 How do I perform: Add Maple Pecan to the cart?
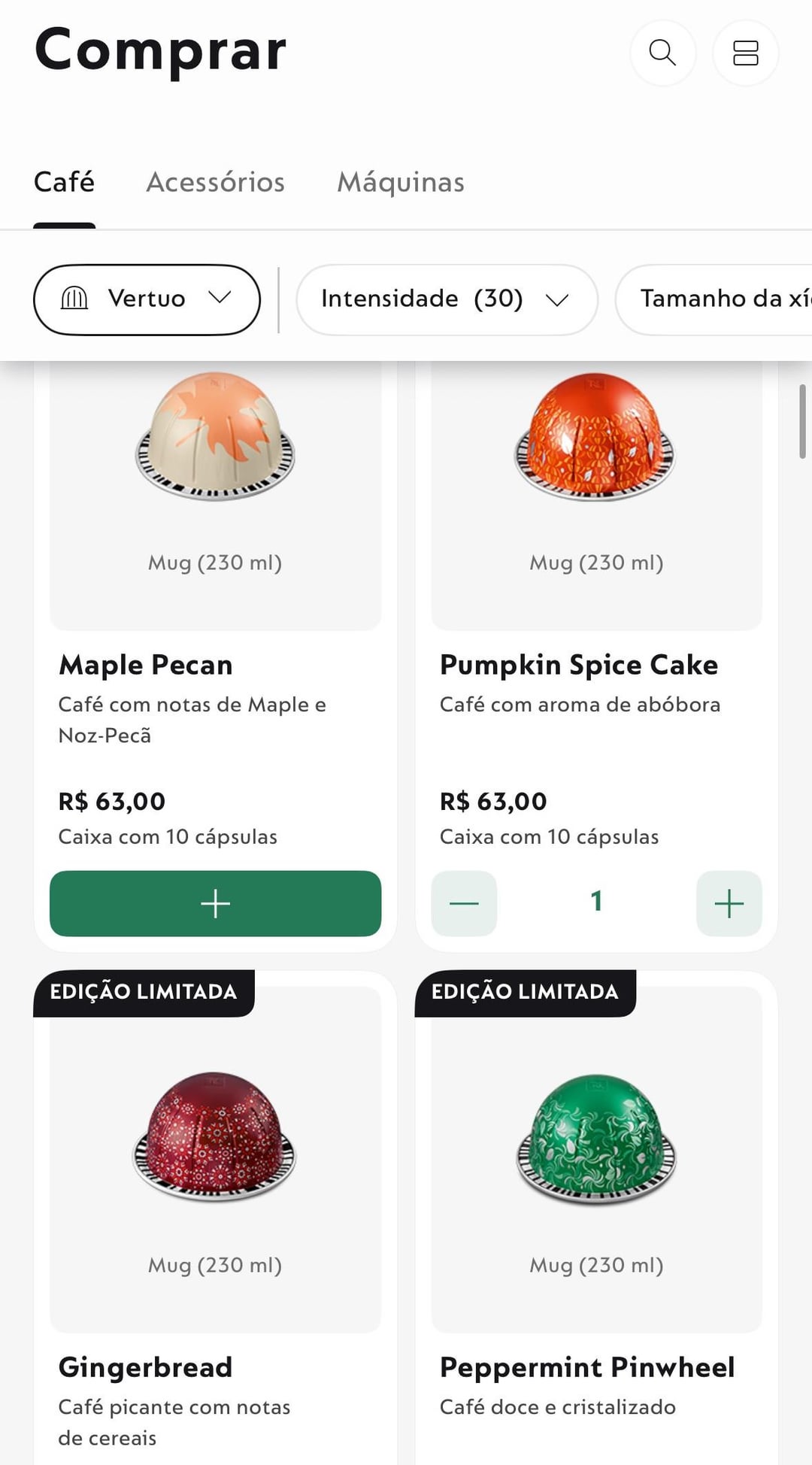point(215,903)
